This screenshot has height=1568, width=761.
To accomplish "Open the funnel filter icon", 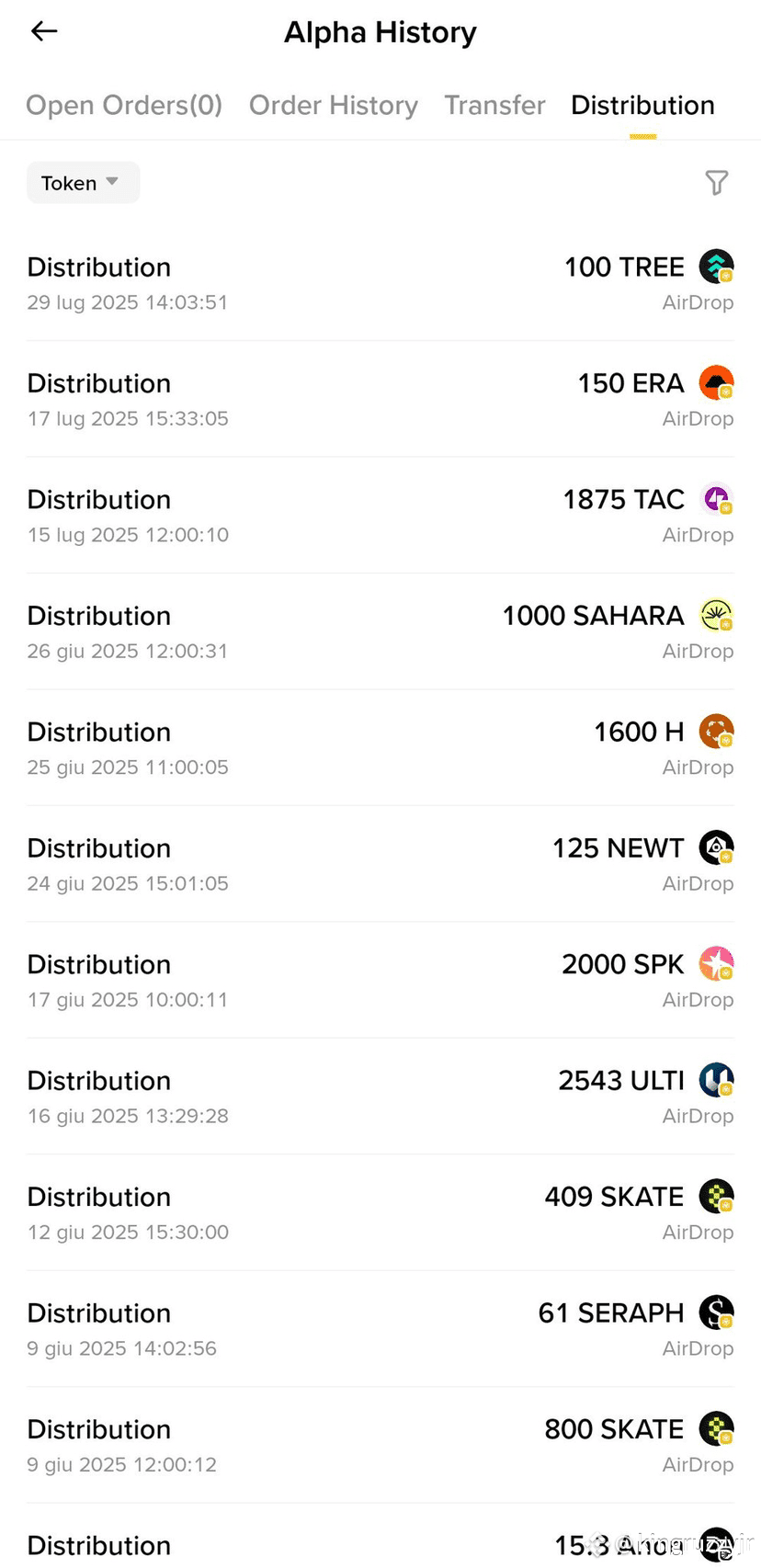I will point(717,183).
